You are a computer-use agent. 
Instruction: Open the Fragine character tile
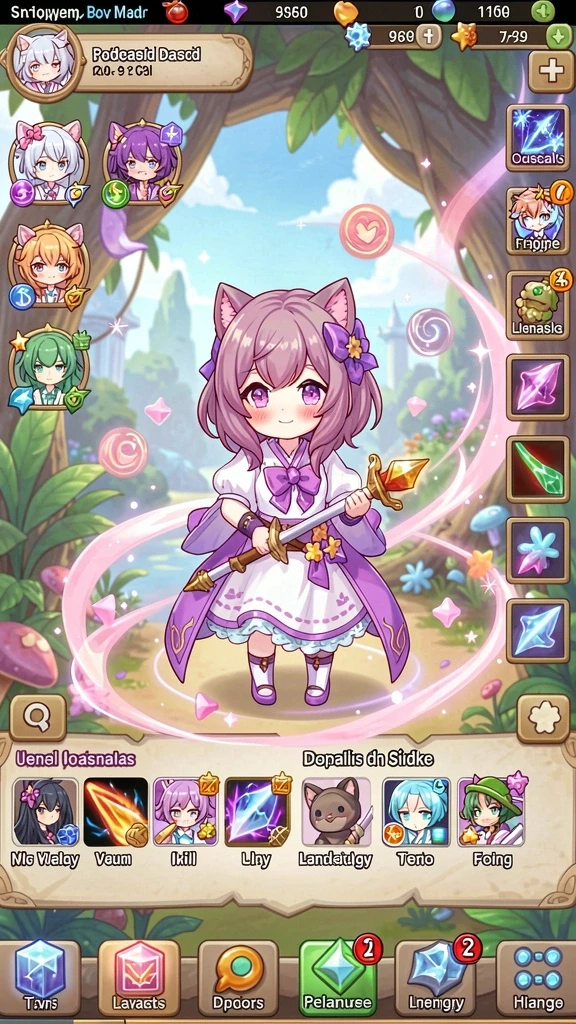[538, 221]
